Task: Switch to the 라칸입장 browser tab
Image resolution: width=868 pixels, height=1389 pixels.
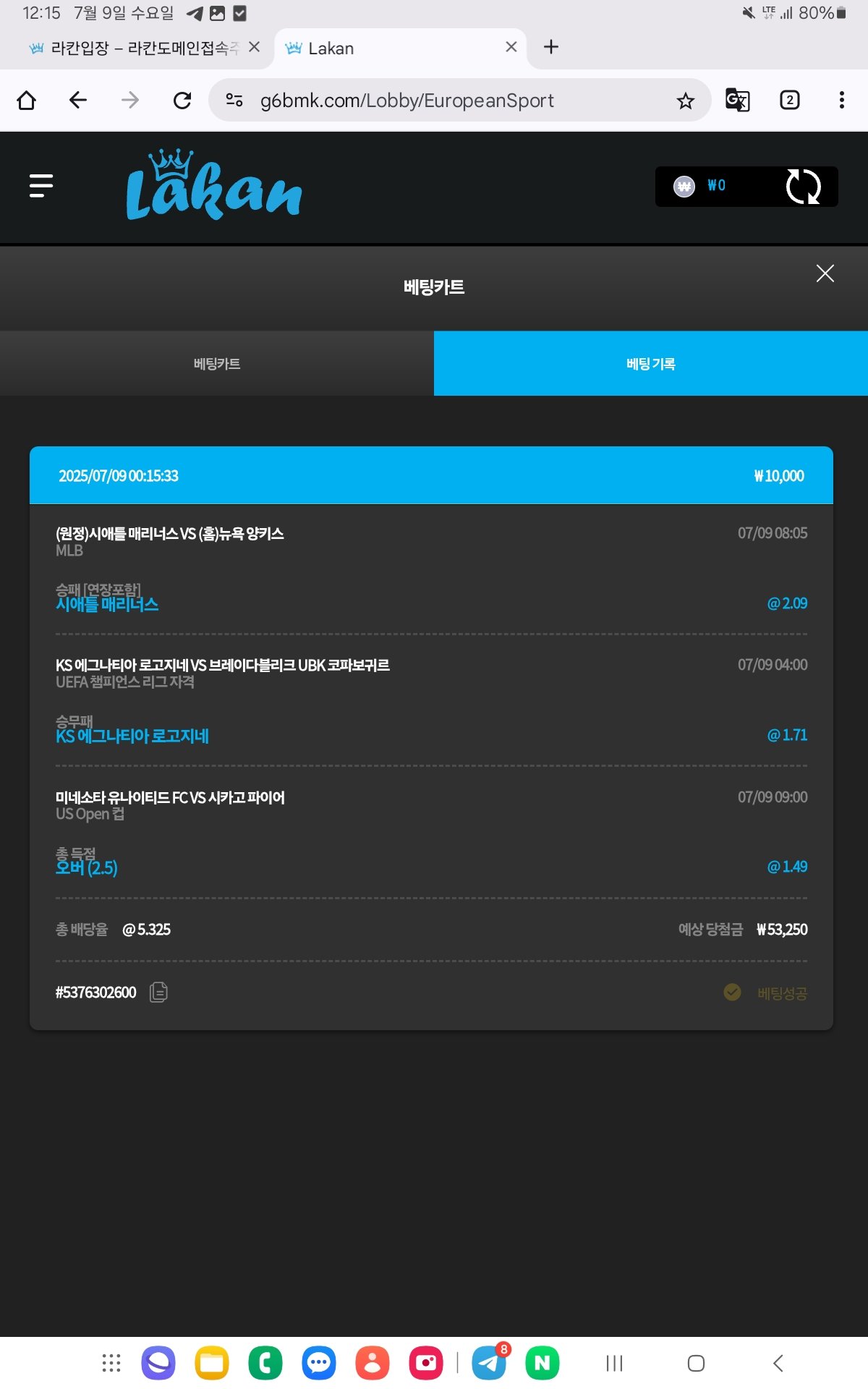Action: (x=137, y=48)
